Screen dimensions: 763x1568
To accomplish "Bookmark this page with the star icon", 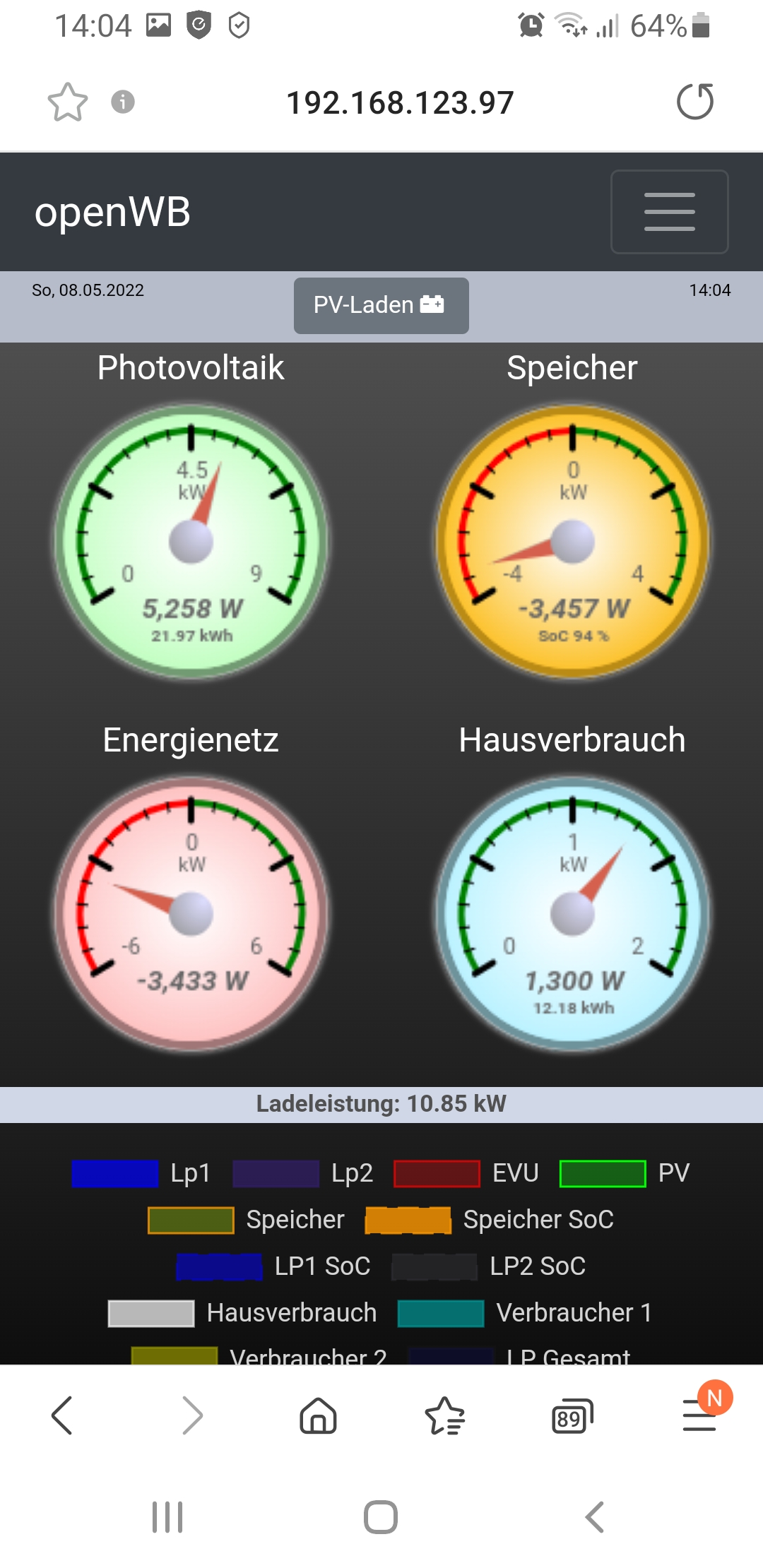I will click(68, 102).
